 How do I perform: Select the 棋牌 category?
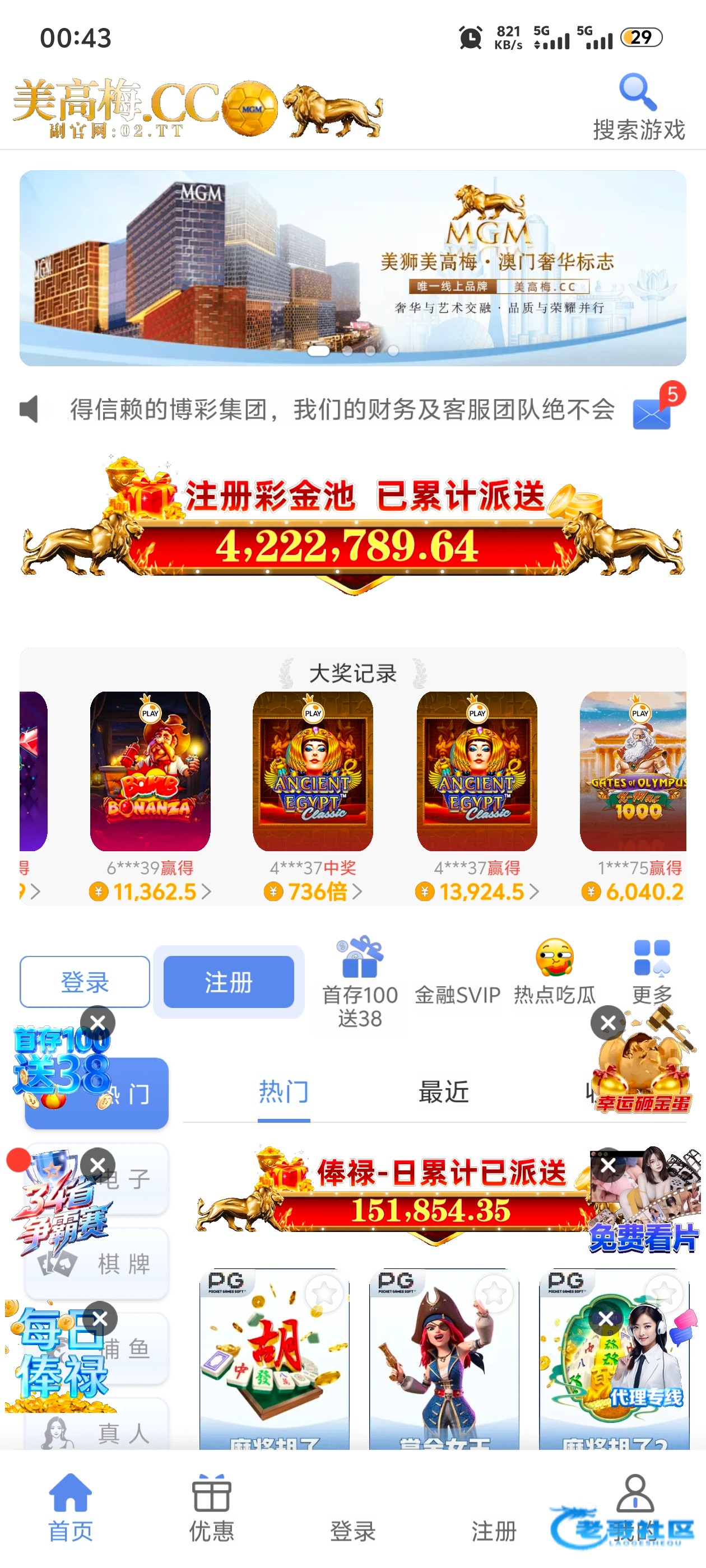point(97,1264)
